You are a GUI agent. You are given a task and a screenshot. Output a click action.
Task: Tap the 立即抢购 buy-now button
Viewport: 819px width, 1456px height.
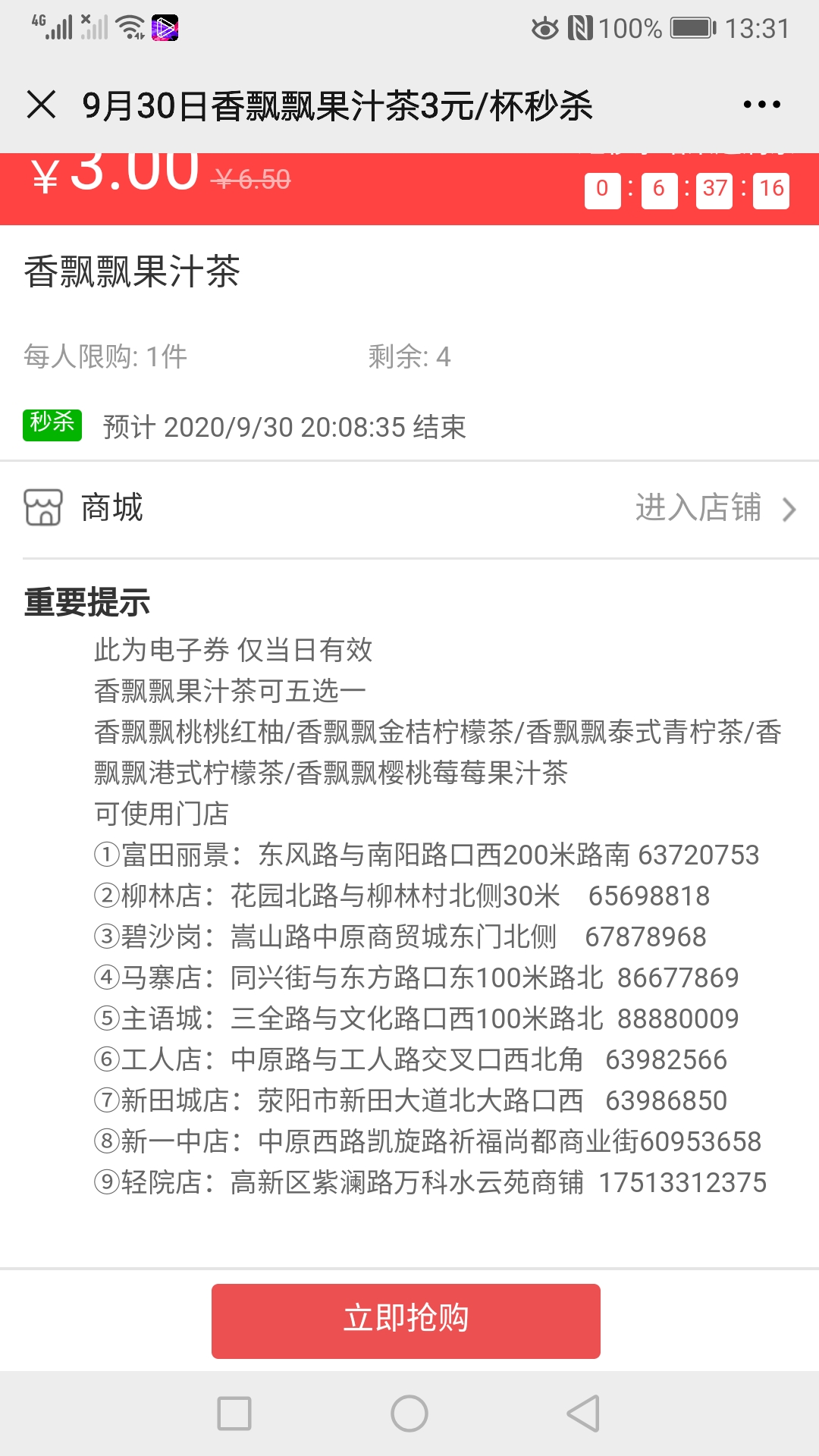tap(406, 1321)
